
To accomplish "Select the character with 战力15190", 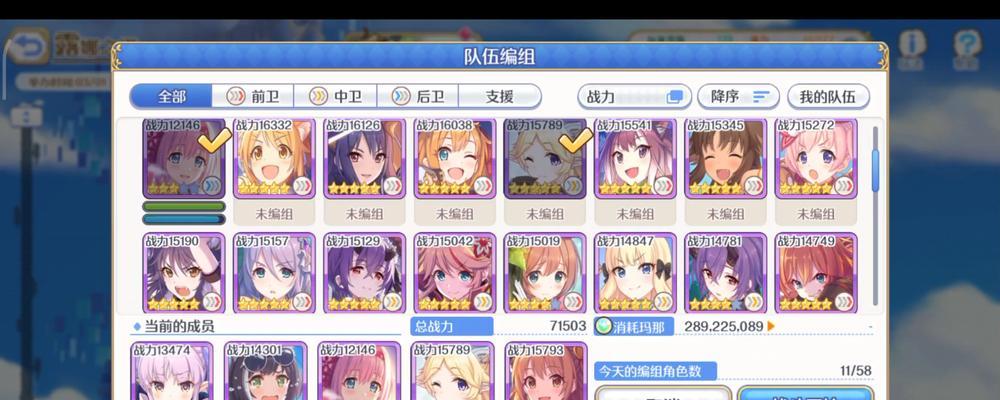I will [x=184, y=274].
